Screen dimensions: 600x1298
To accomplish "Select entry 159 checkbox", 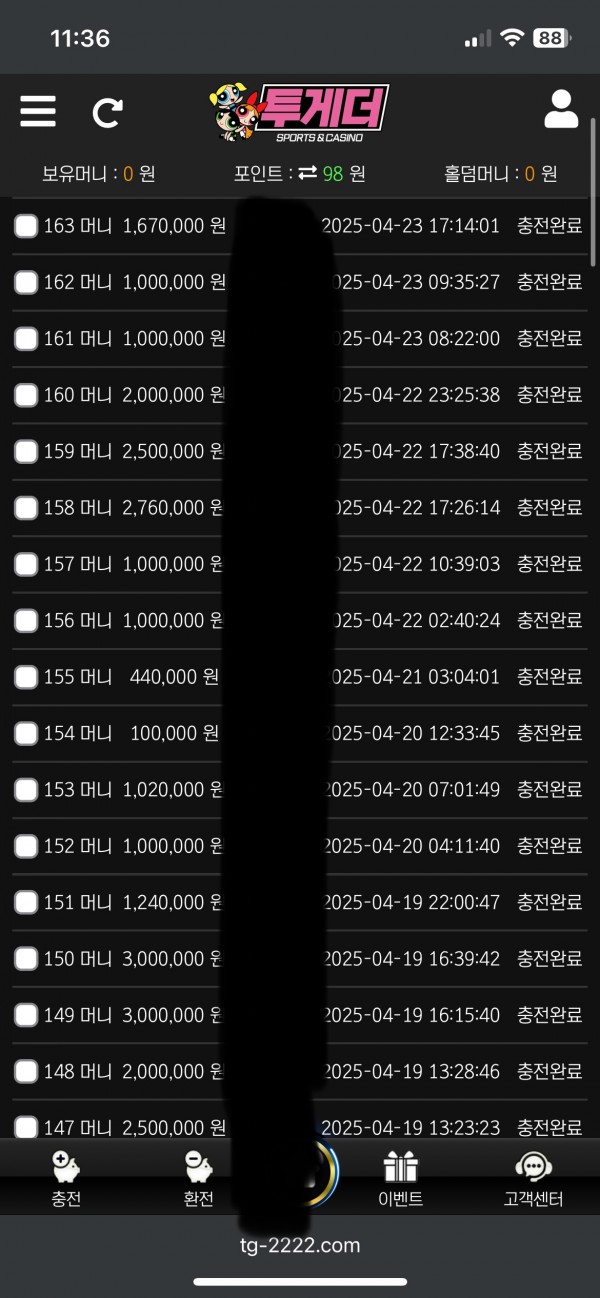I will [x=26, y=452].
